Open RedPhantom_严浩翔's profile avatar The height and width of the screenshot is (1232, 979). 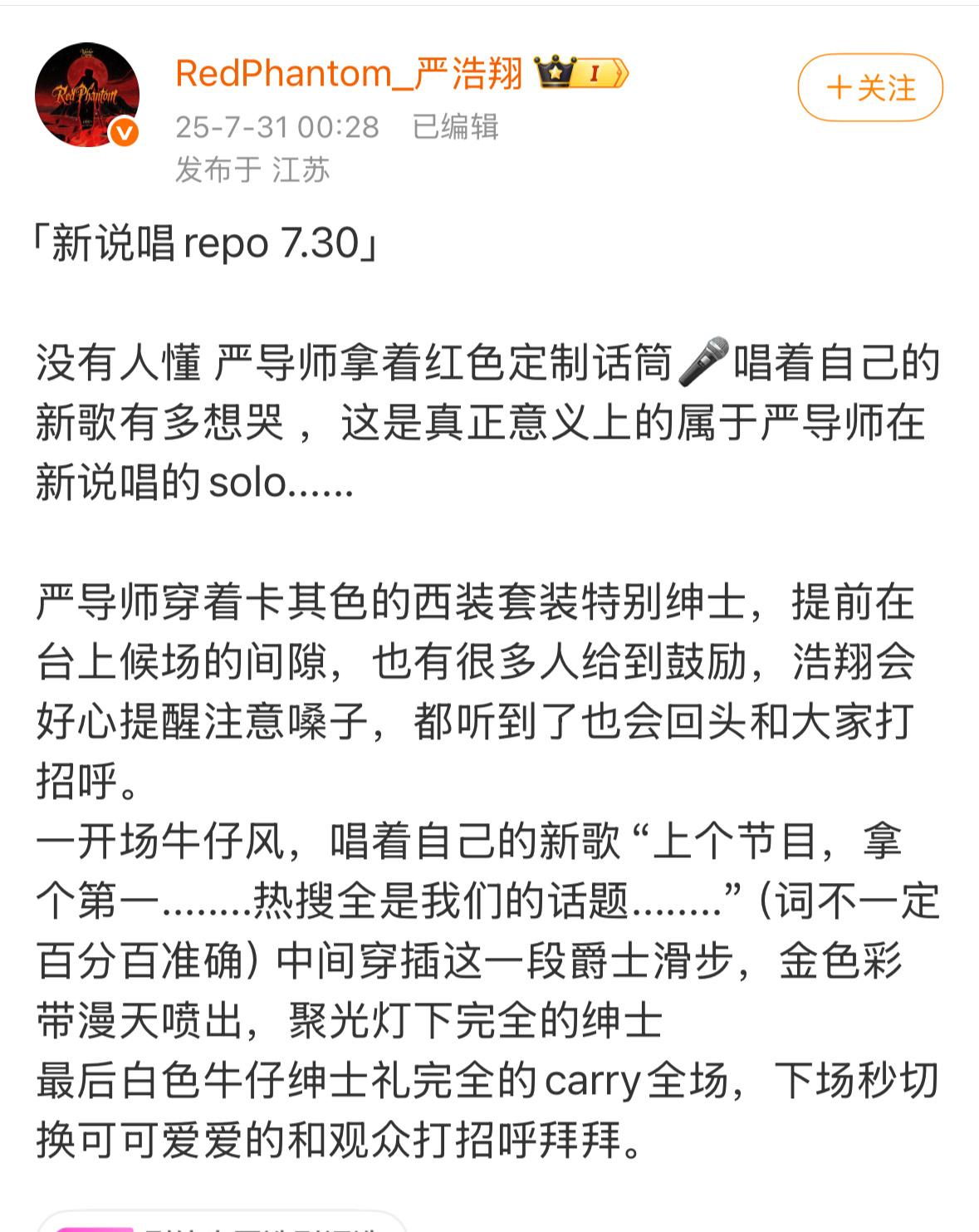pos(86,95)
